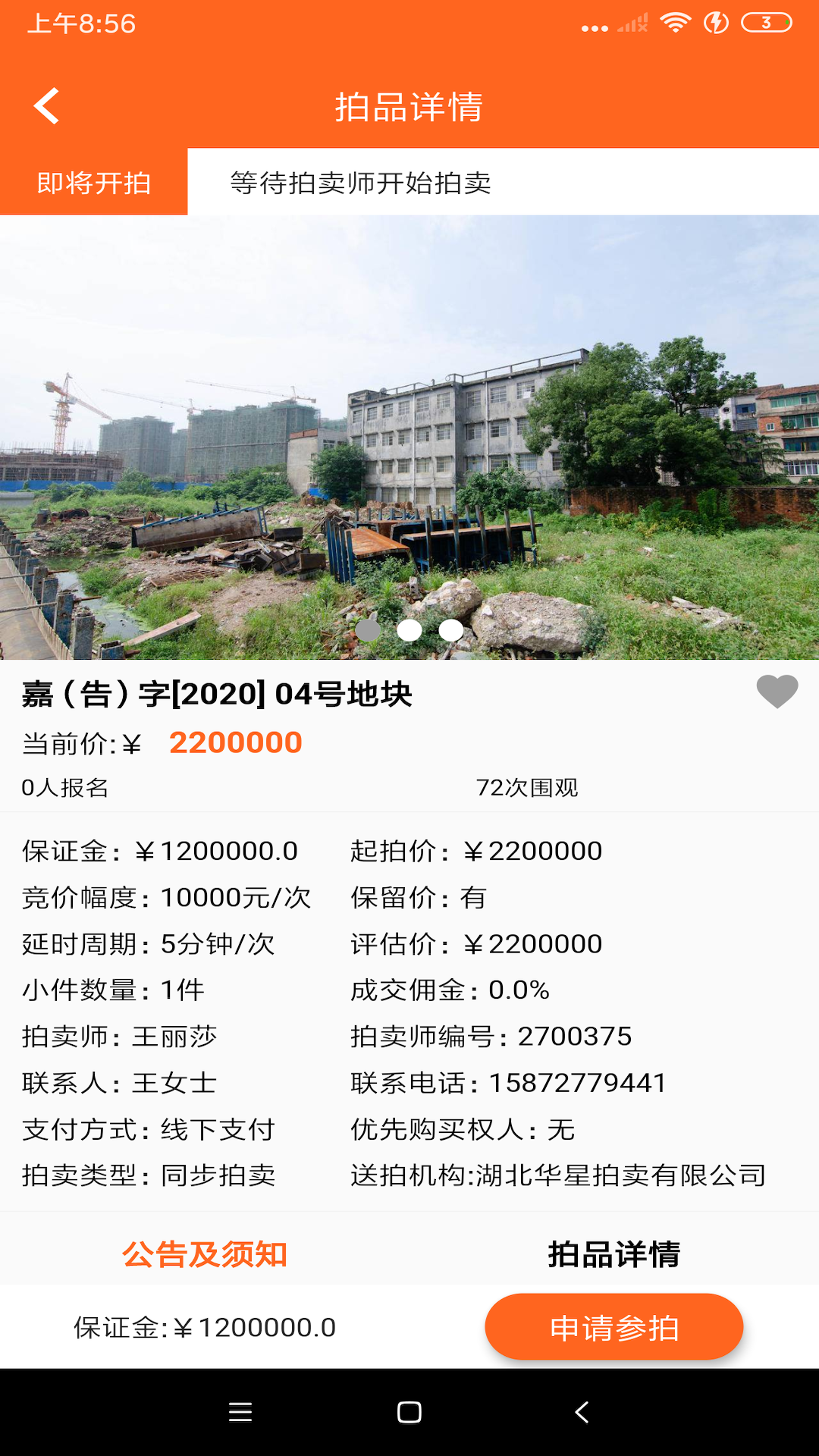The image size is (819, 1456).
Task: Tap 申请参拍 to apply for bidding
Action: pos(613,1327)
